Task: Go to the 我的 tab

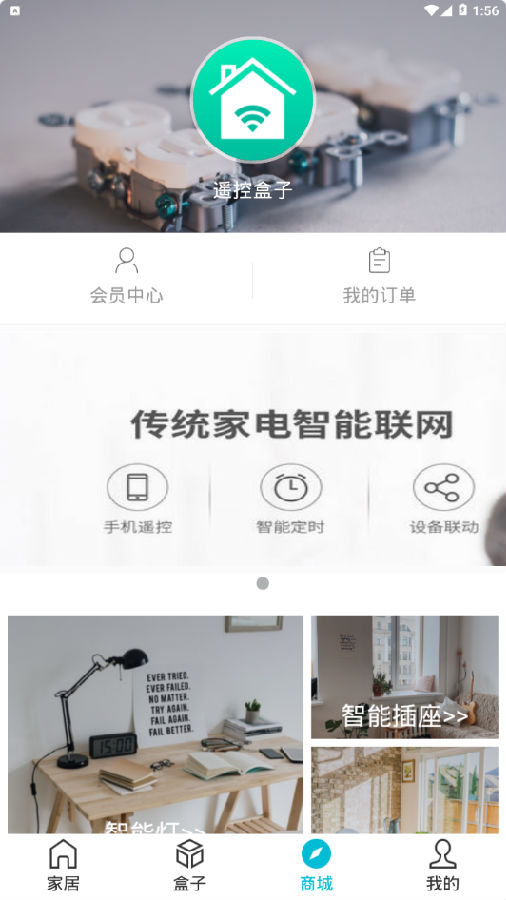Action: coord(442,865)
